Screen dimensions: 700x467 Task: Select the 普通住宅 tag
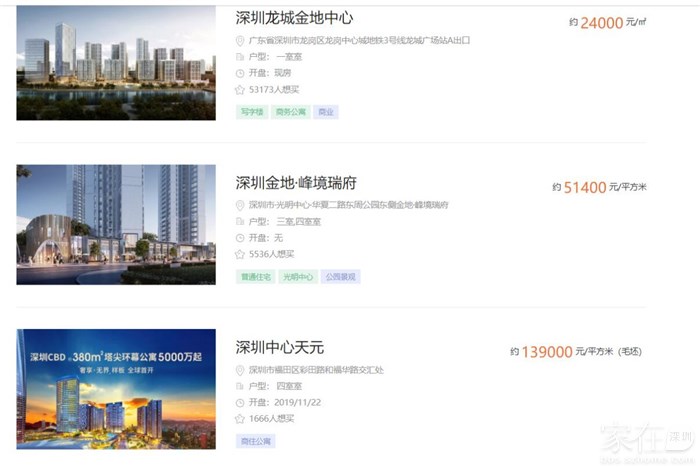point(256,277)
